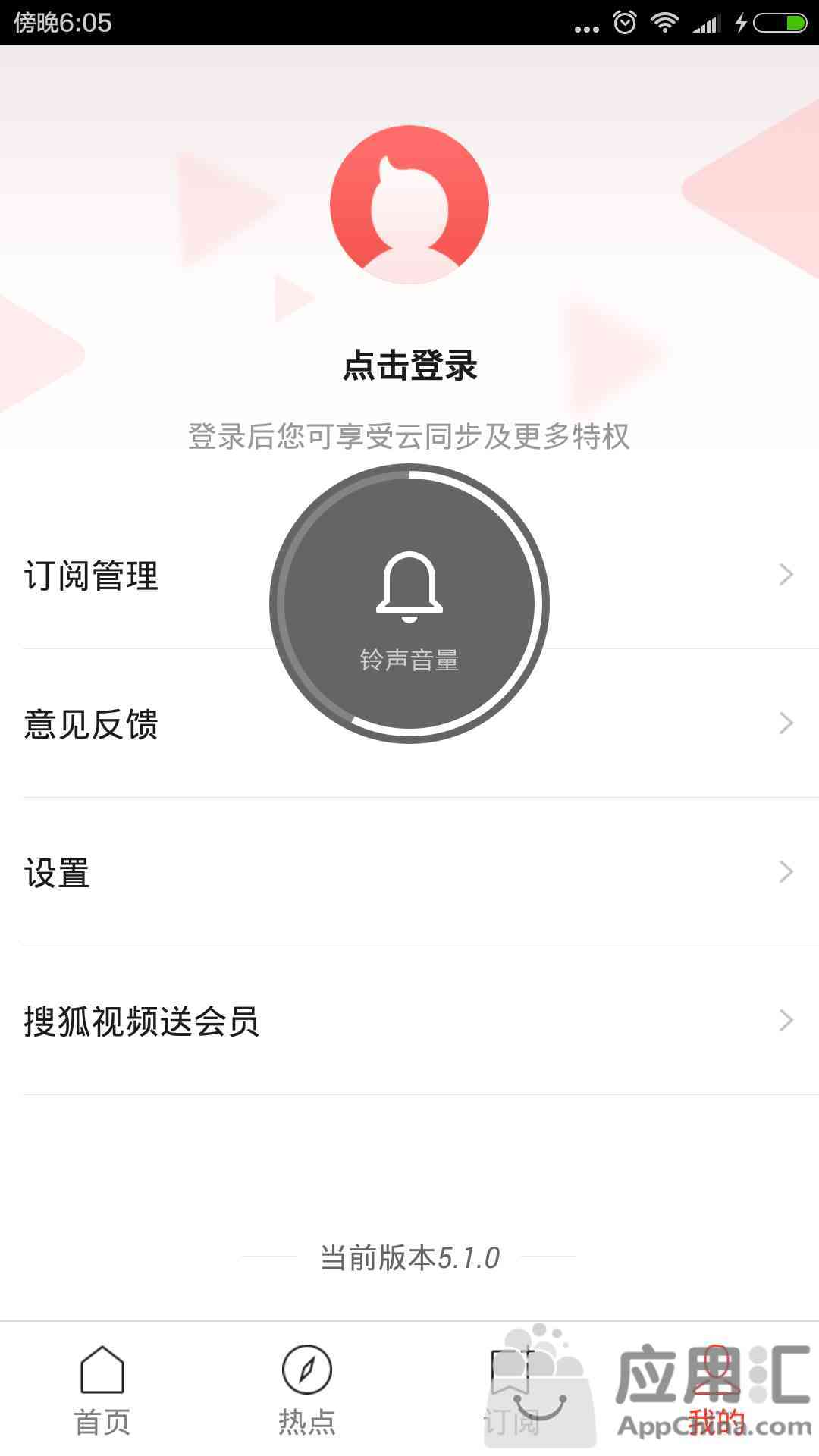Screen dimensions: 819x1456
Task: Tap 点击登录 to sign in
Action: point(409,366)
